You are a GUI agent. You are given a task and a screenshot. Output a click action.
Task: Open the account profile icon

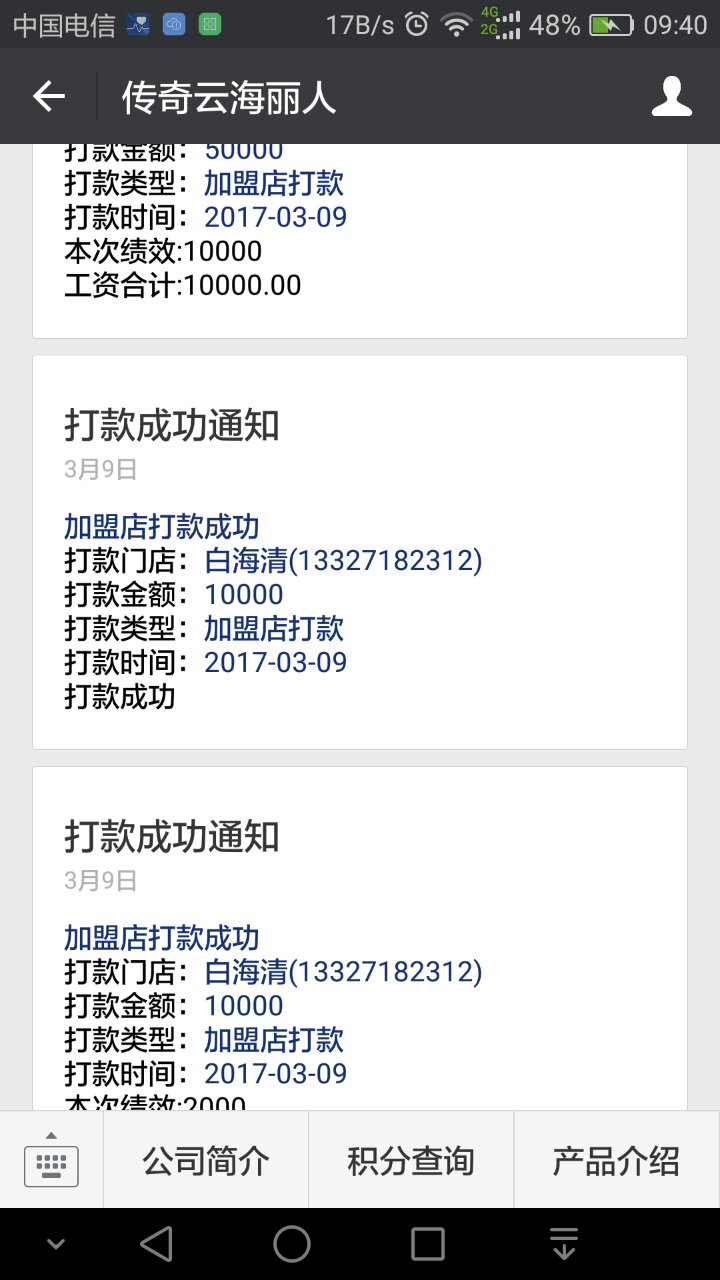click(671, 97)
